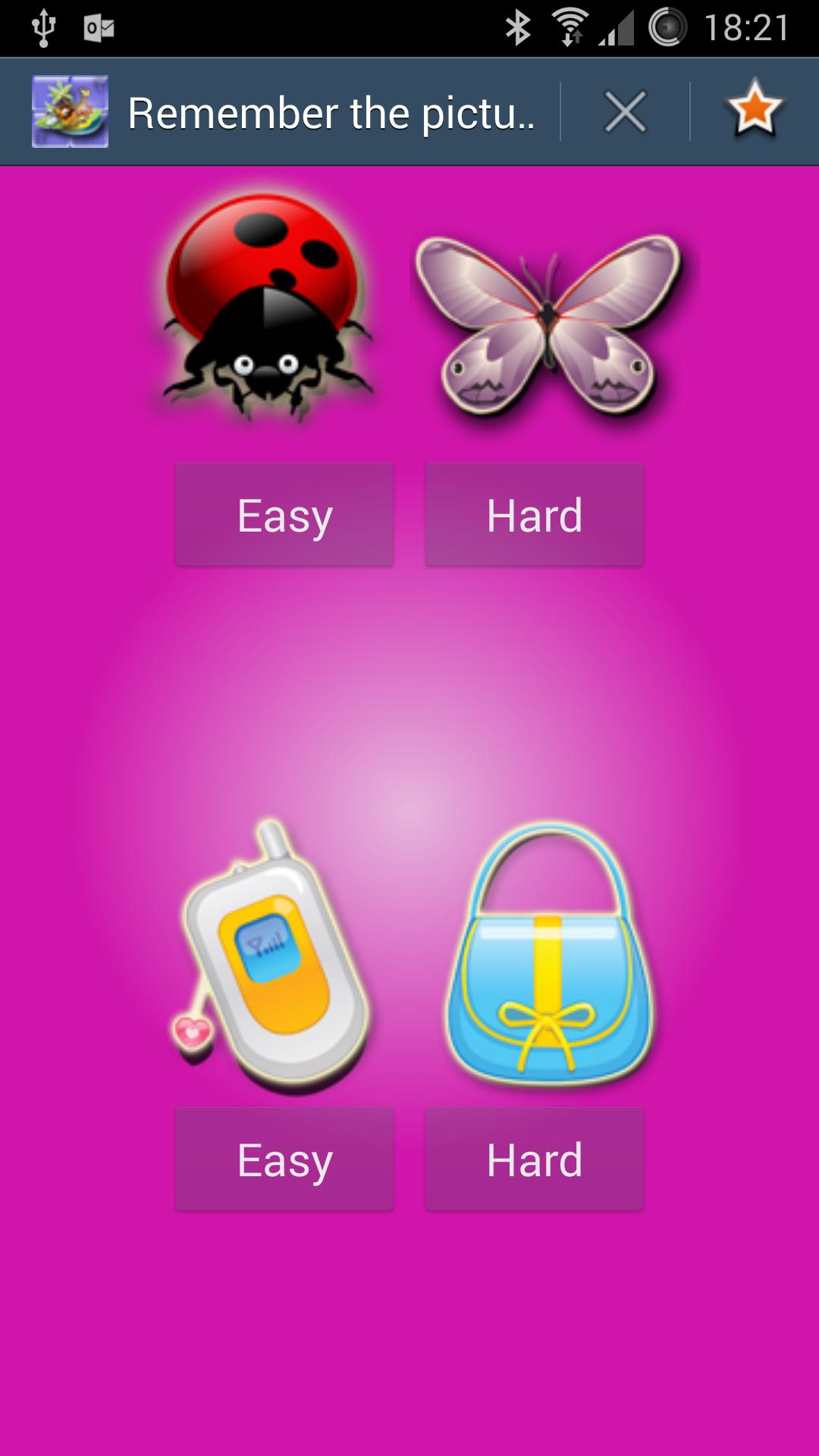The height and width of the screenshot is (1456, 819).
Task: Tap the X close icon in the app bar
Action: point(625,112)
